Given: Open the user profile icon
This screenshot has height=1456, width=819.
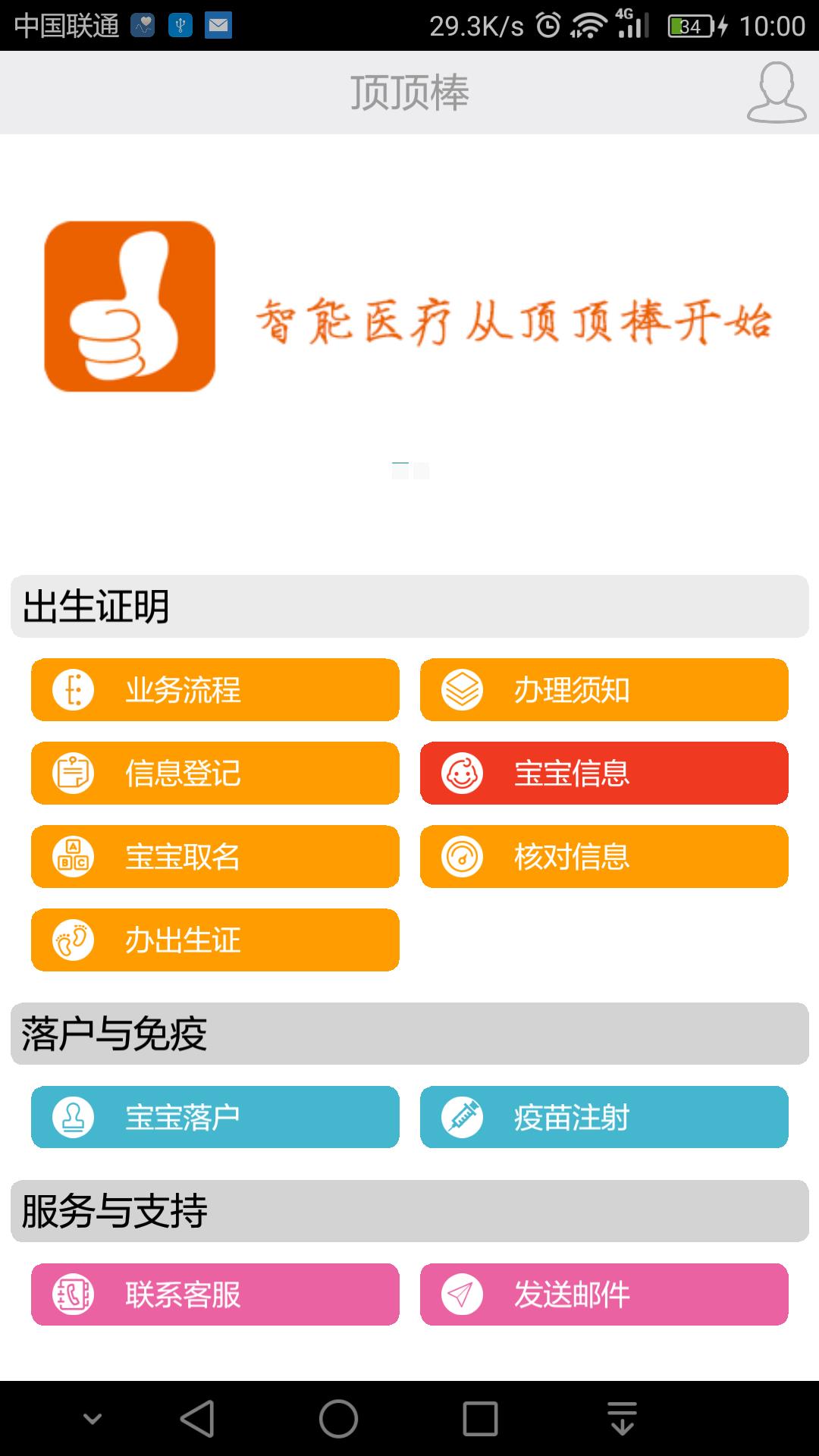Looking at the screenshot, I should click(x=776, y=93).
